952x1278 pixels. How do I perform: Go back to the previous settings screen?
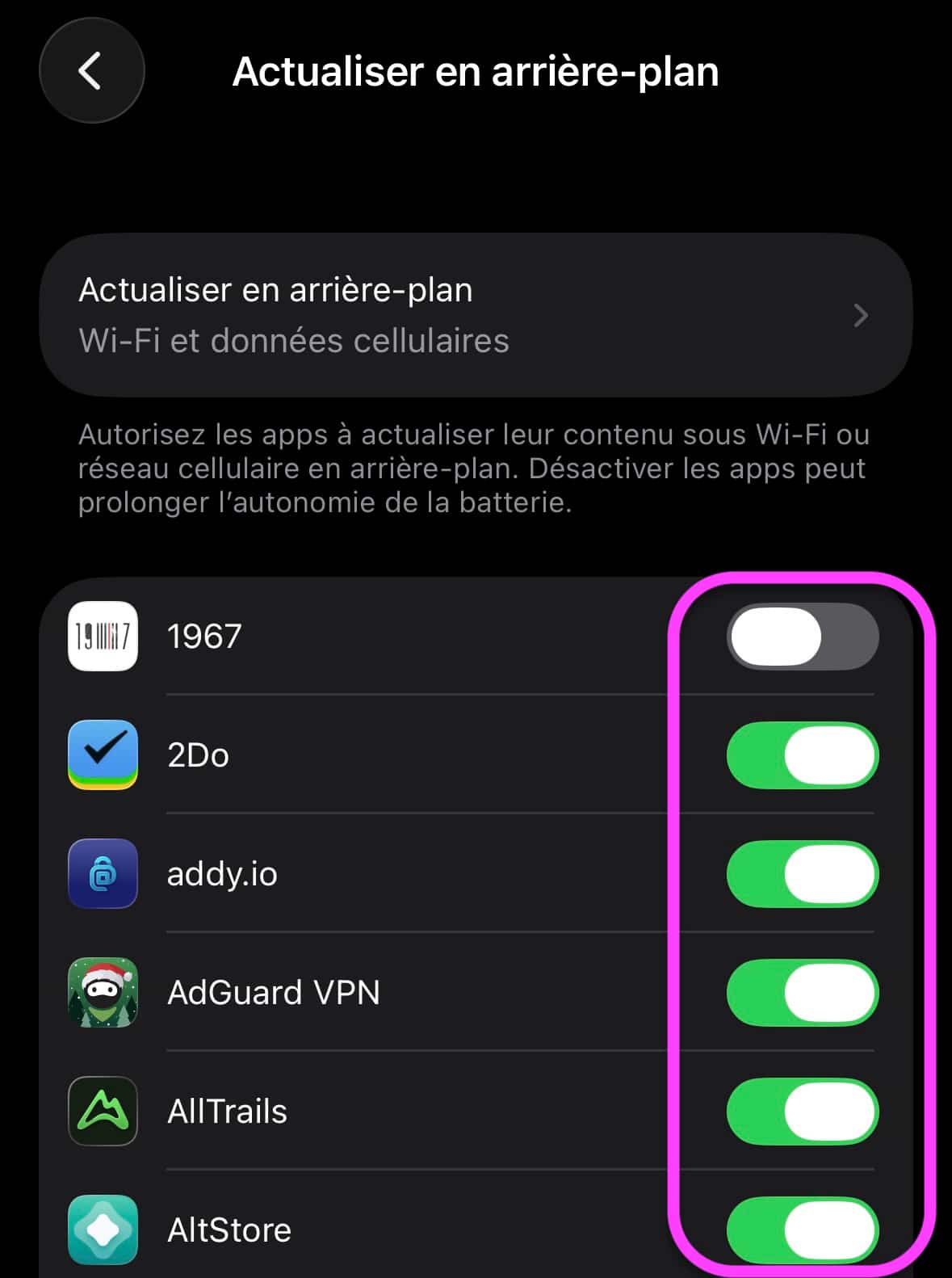click(91, 71)
